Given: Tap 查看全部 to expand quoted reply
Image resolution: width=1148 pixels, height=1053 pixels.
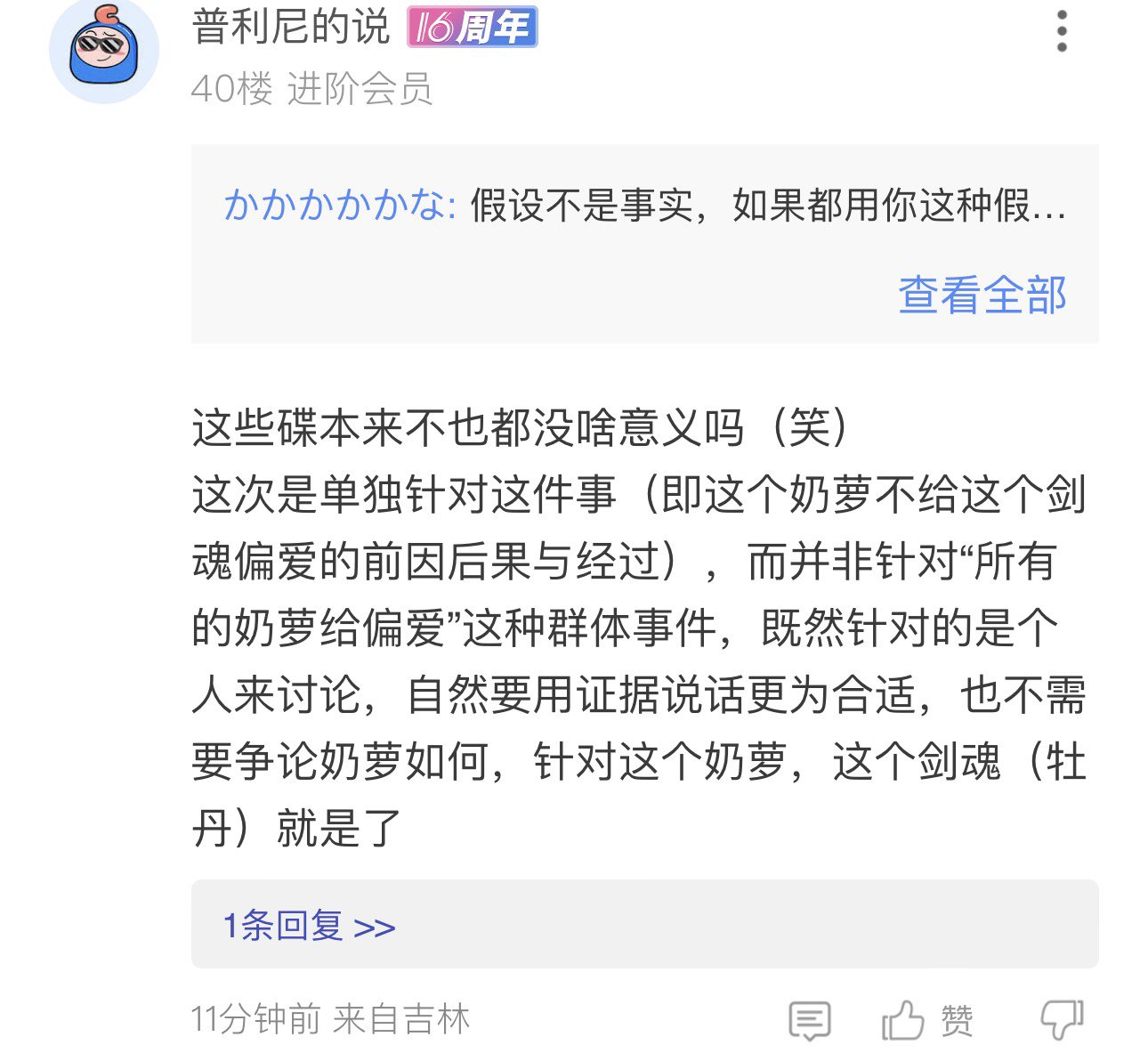Looking at the screenshot, I should [982, 296].
